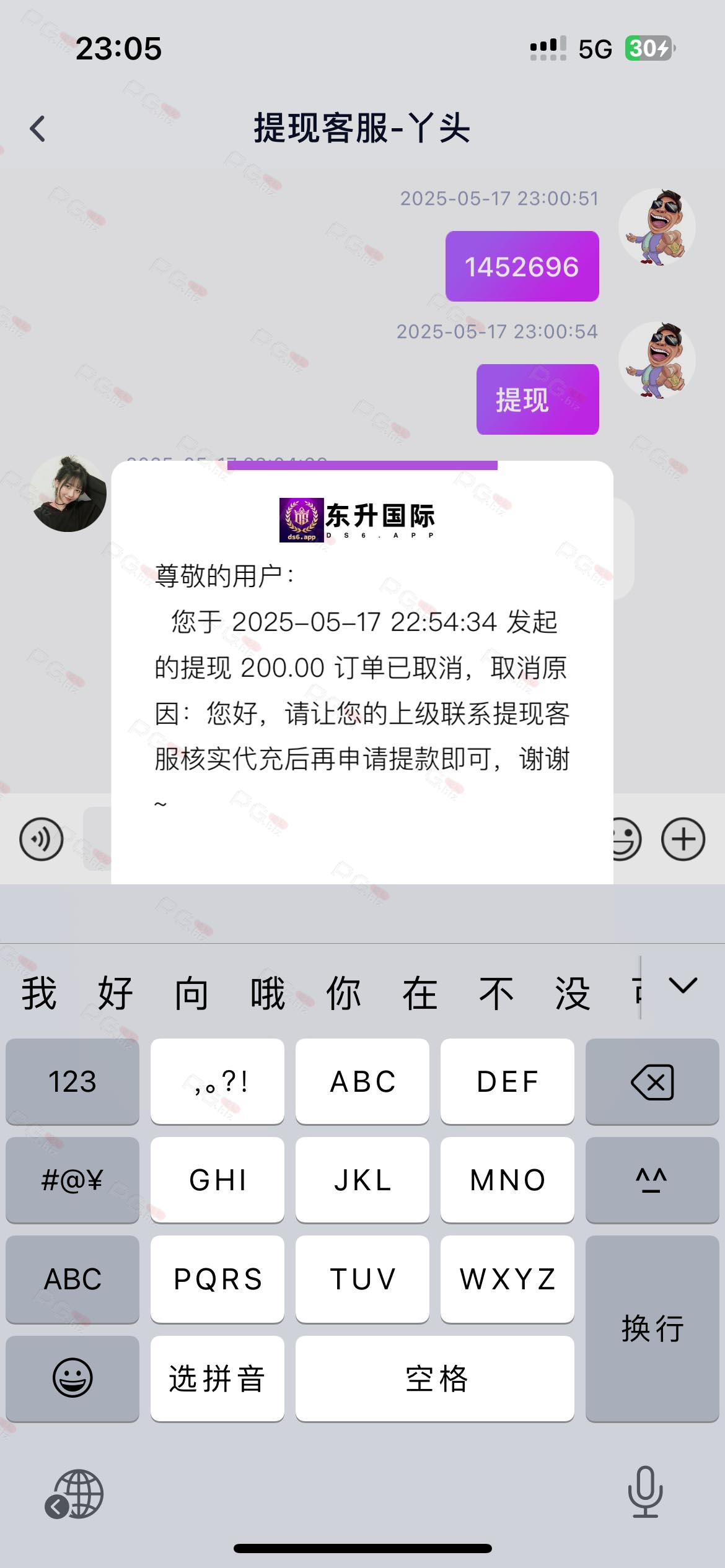Tap the 选拼音 key
725x1568 pixels.
click(217, 1378)
